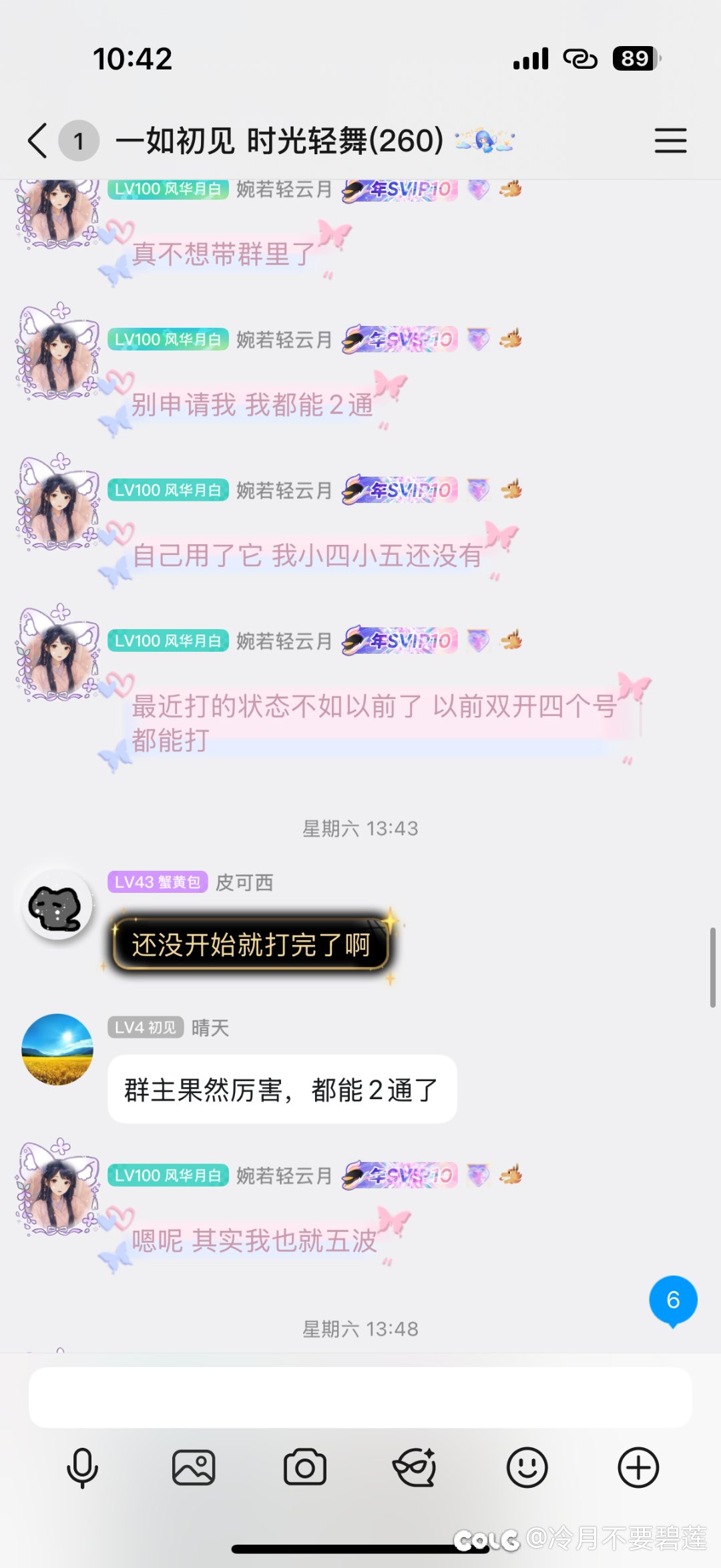
Task: Open 皮可西's profile avatar
Action: [x=57, y=907]
